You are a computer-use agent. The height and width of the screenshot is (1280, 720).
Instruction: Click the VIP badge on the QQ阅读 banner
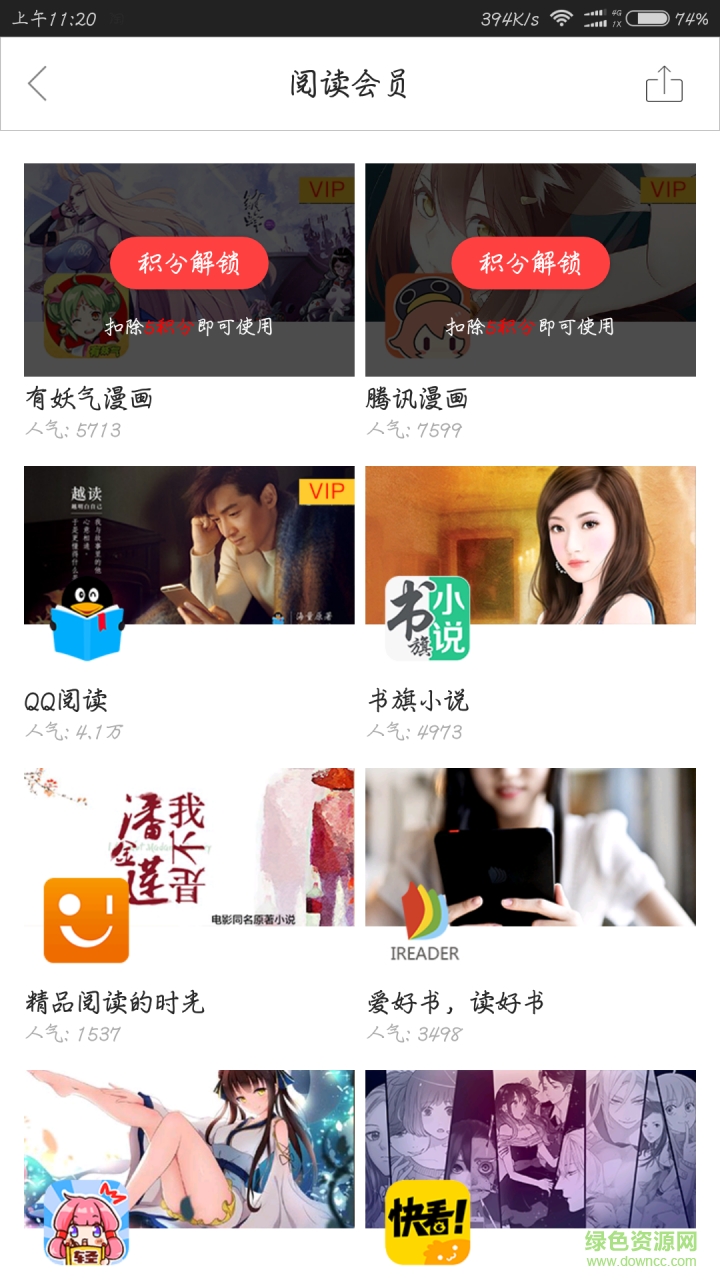pyautogui.click(x=329, y=490)
